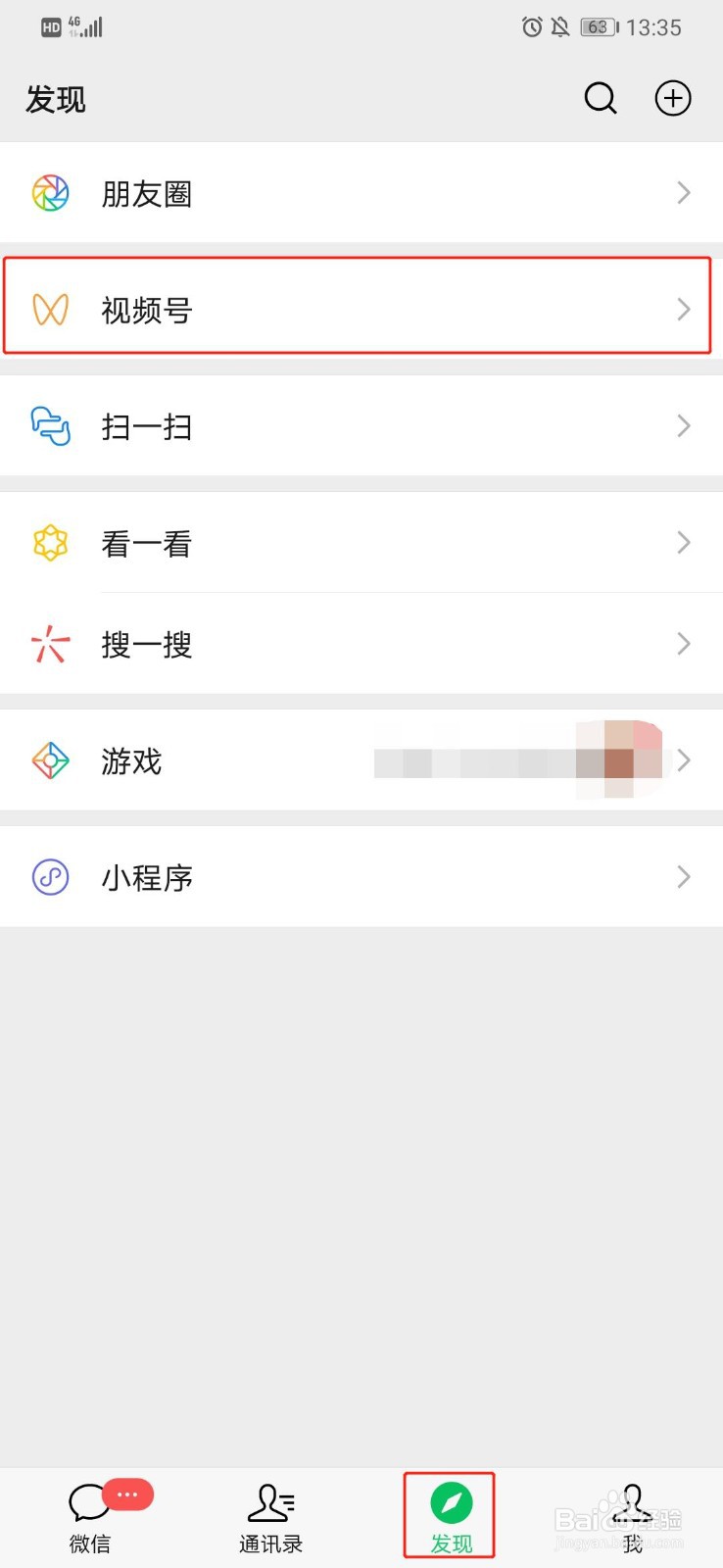Tap the chevron beside 小程序

pyautogui.click(x=684, y=877)
